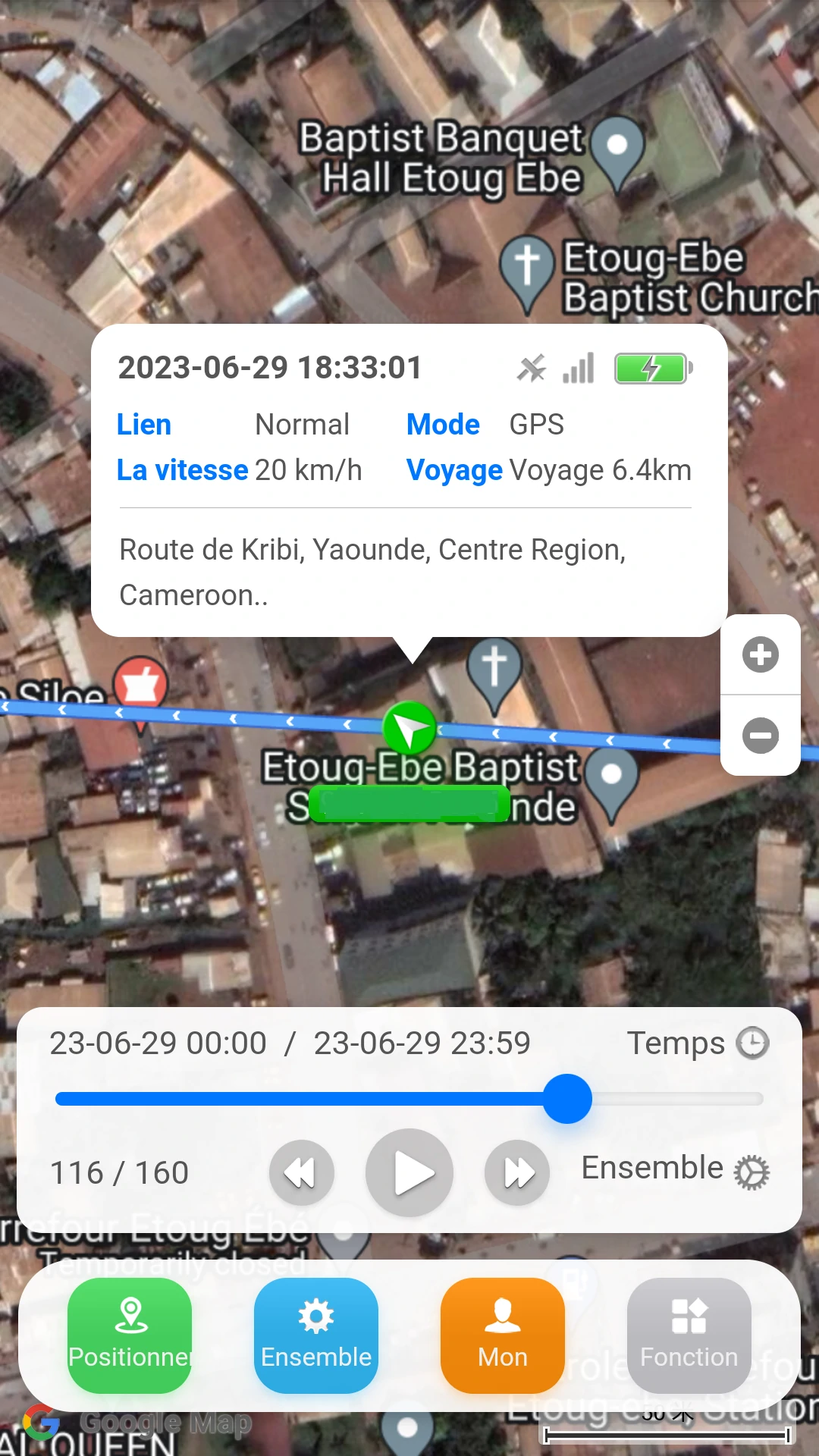Select the red pharmacy map pin
Screen dimensions: 819x1456
(x=141, y=684)
